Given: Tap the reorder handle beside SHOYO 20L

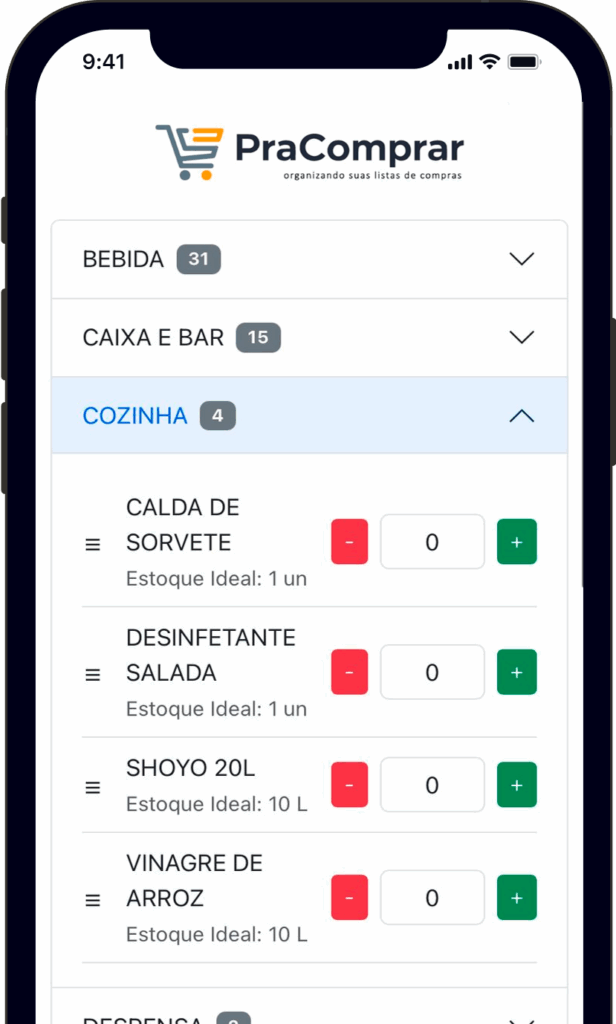Looking at the screenshot, I should (93, 787).
